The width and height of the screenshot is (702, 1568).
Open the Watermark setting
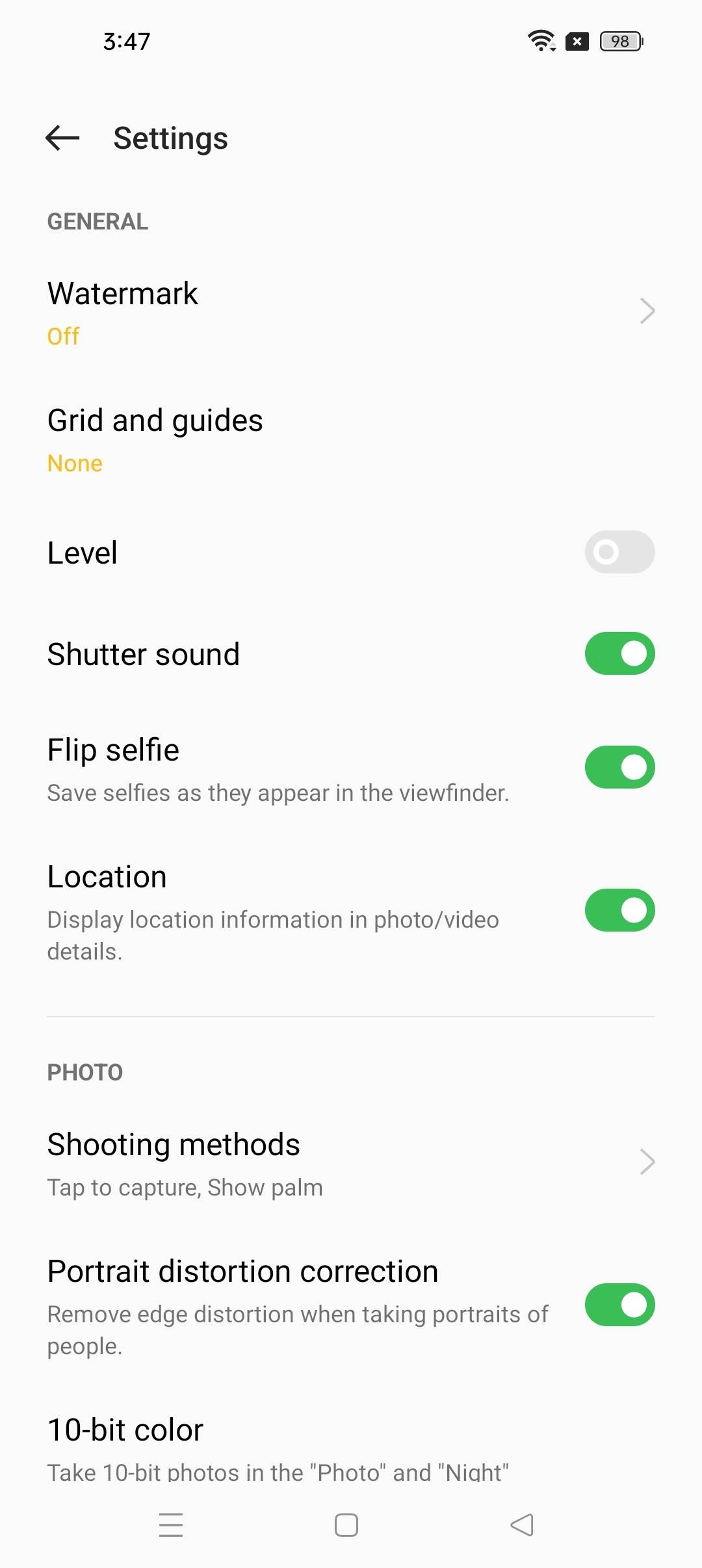coord(351,311)
